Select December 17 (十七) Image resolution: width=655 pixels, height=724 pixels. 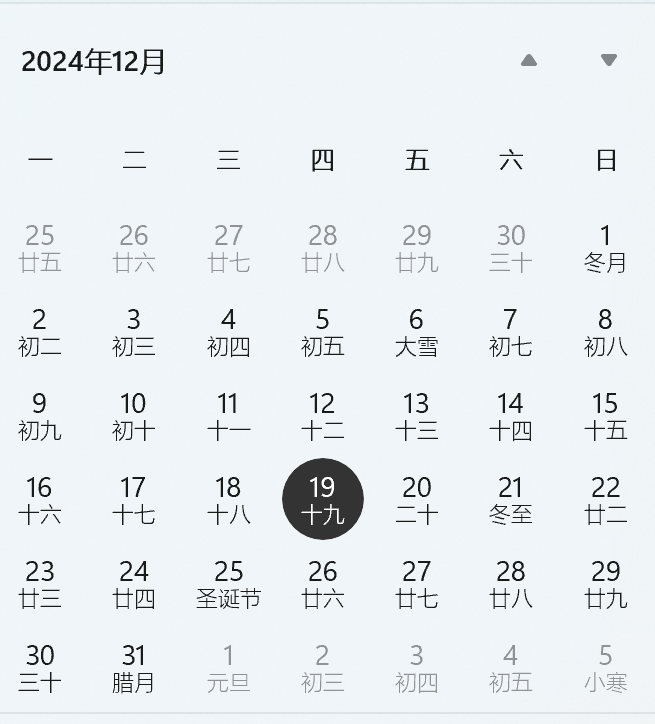pos(134,500)
